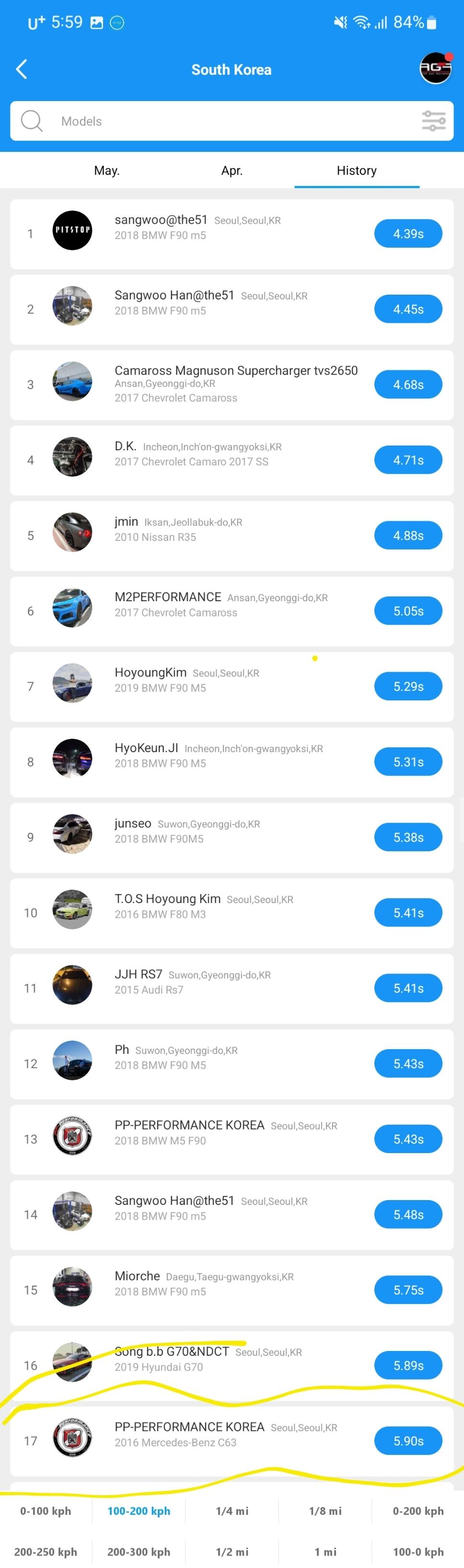Open the Camaross Magnuson Supercharger entry
This screenshot has width=464, height=1568.
pyautogui.click(x=232, y=385)
